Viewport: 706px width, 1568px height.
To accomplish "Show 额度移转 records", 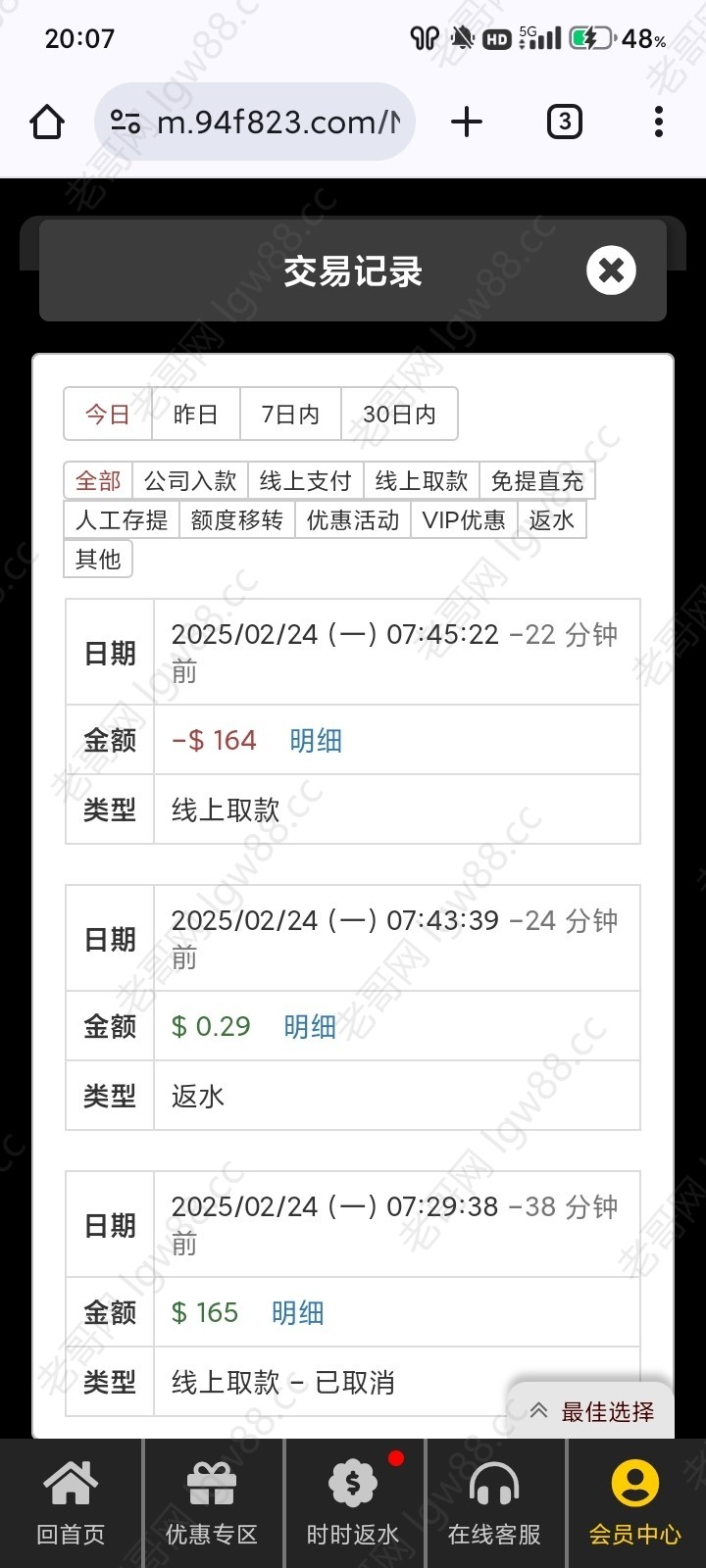I will (x=236, y=520).
